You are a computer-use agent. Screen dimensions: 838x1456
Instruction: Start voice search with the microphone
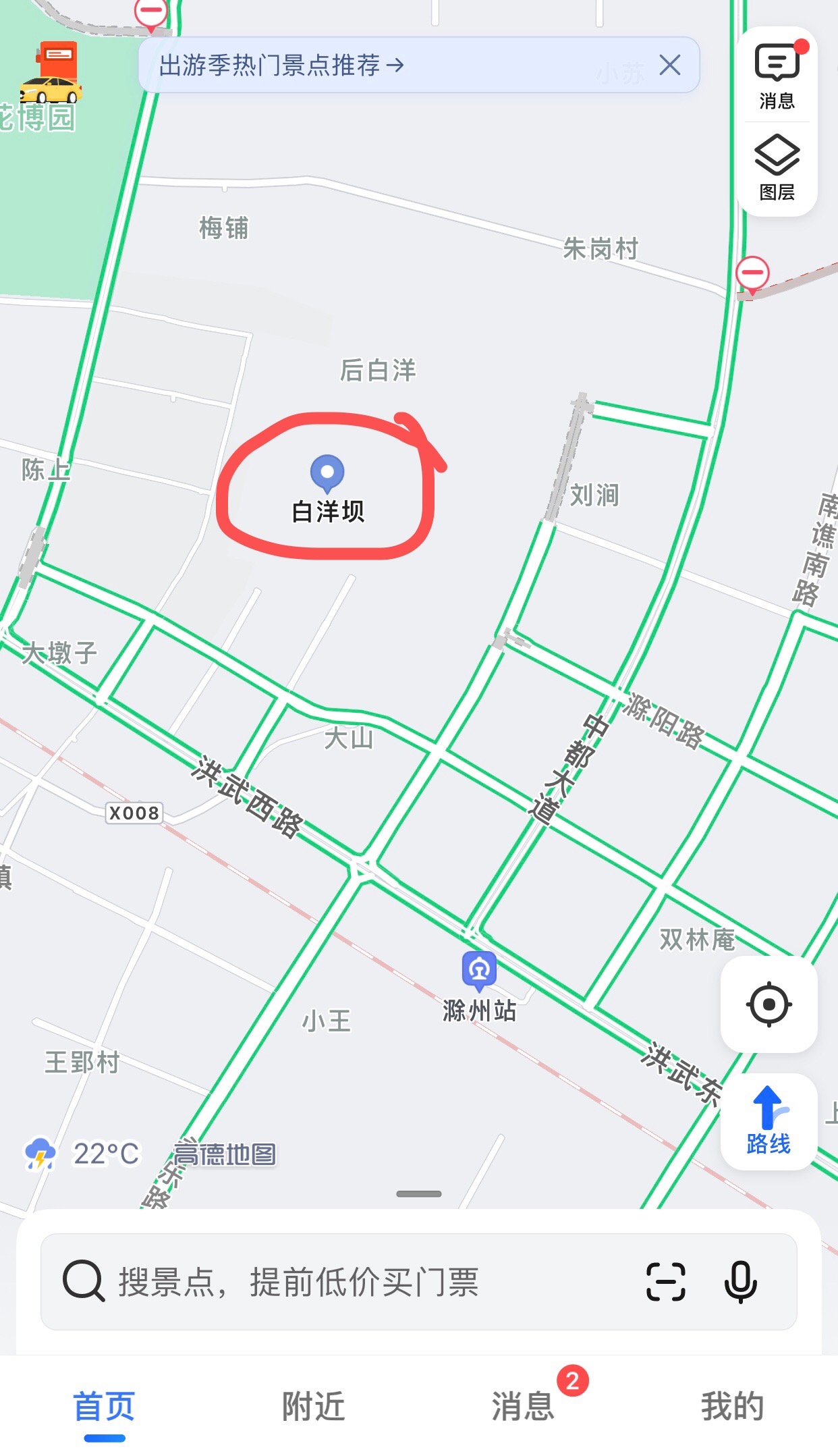point(740,1282)
